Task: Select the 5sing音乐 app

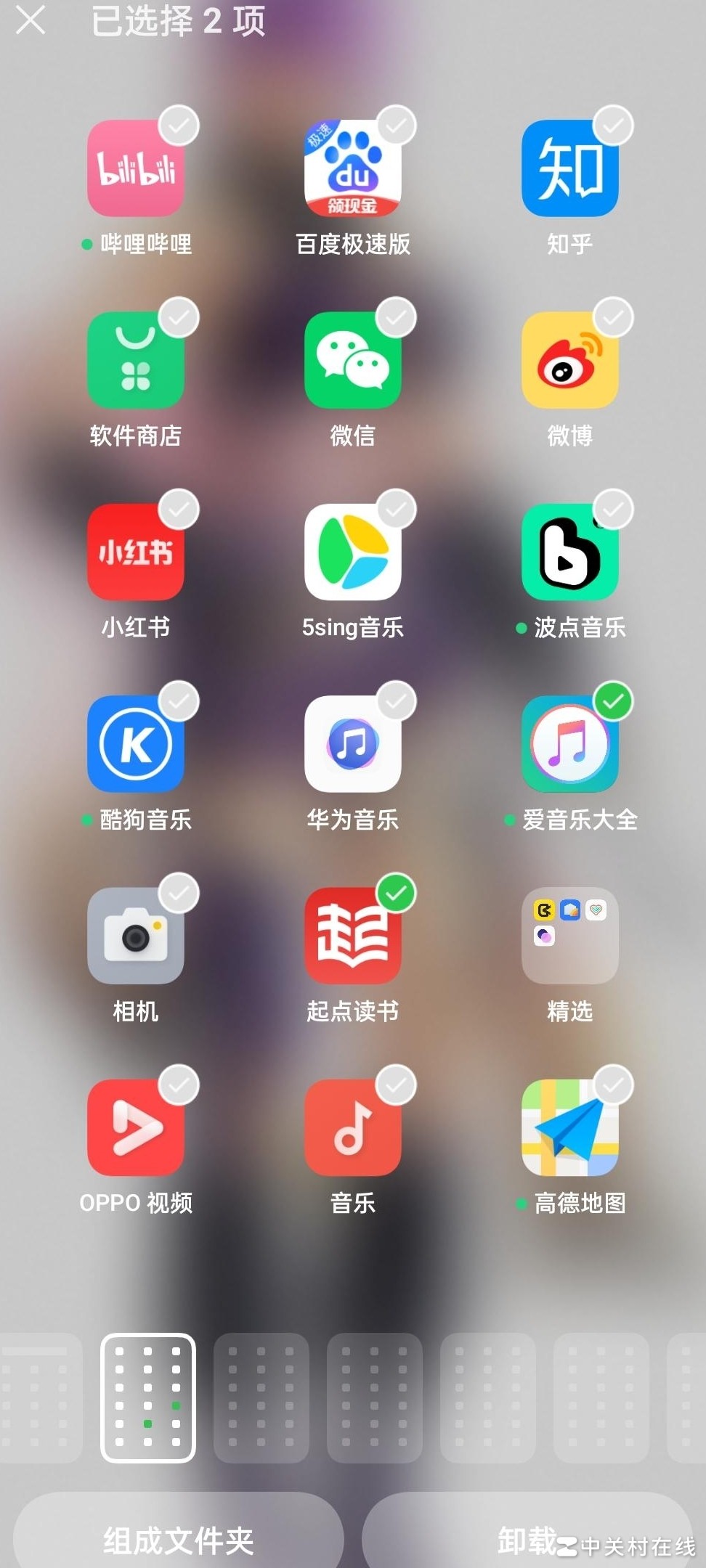Action: coord(353,552)
